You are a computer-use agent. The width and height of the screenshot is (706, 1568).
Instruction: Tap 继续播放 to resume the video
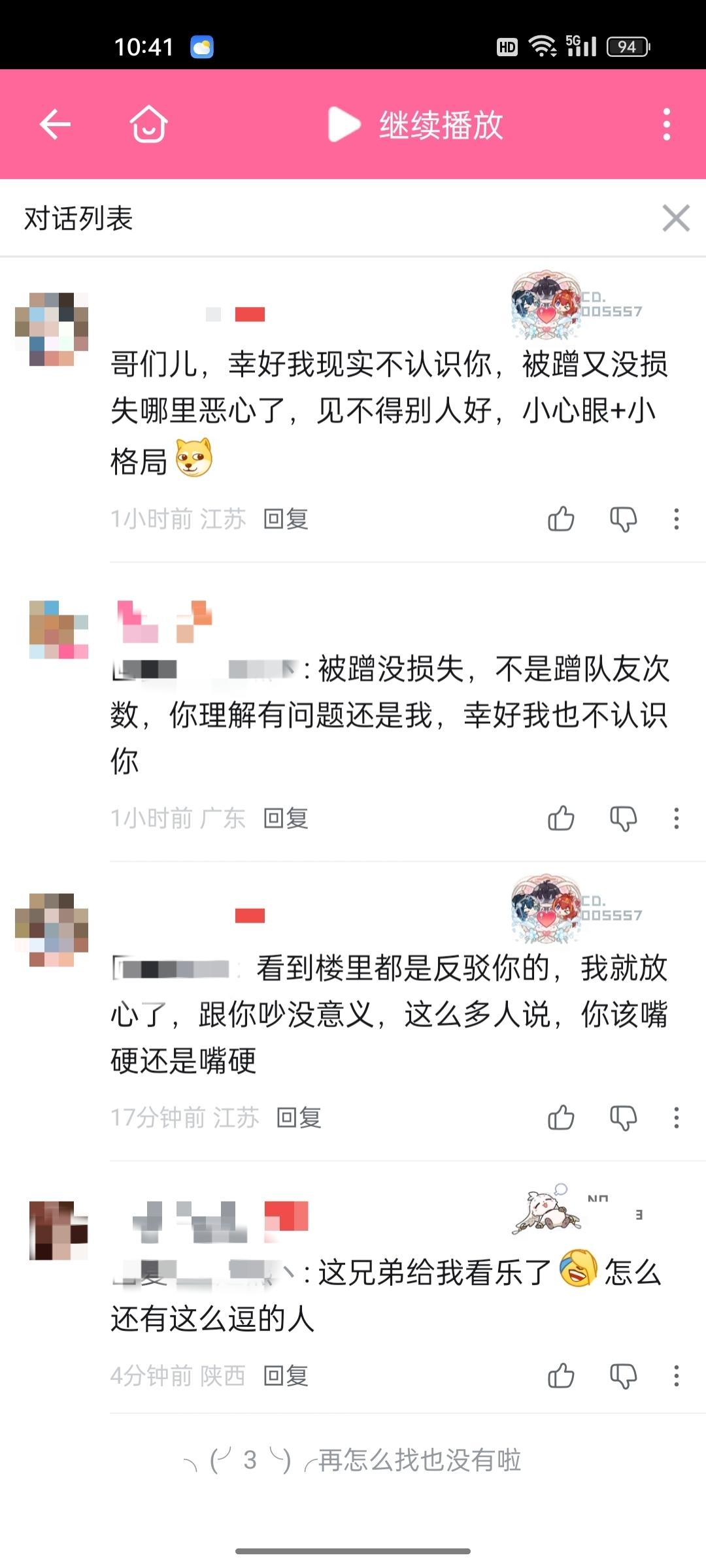click(x=417, y=124)
